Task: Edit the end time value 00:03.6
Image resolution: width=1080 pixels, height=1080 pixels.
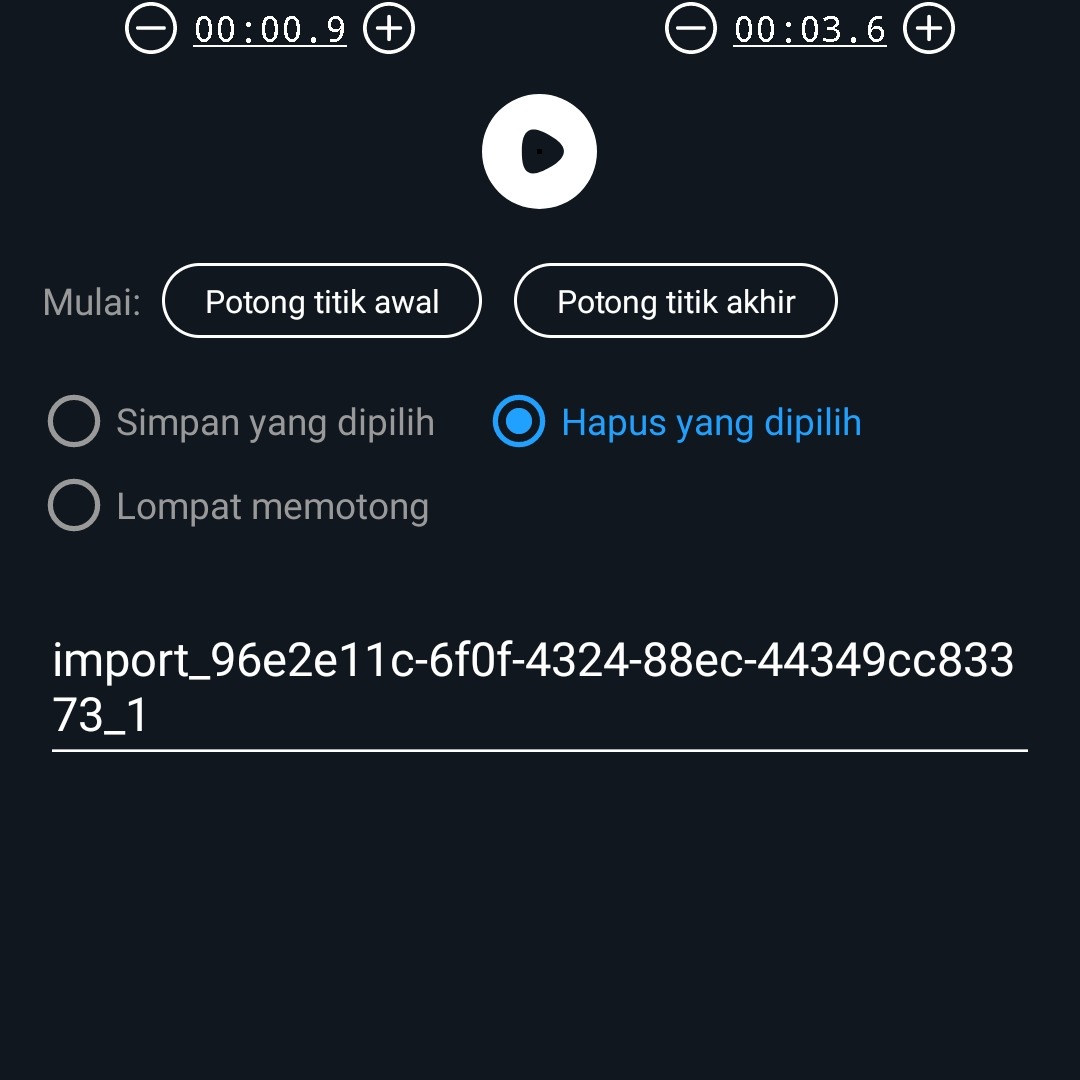Action: [x=809, y=29]
